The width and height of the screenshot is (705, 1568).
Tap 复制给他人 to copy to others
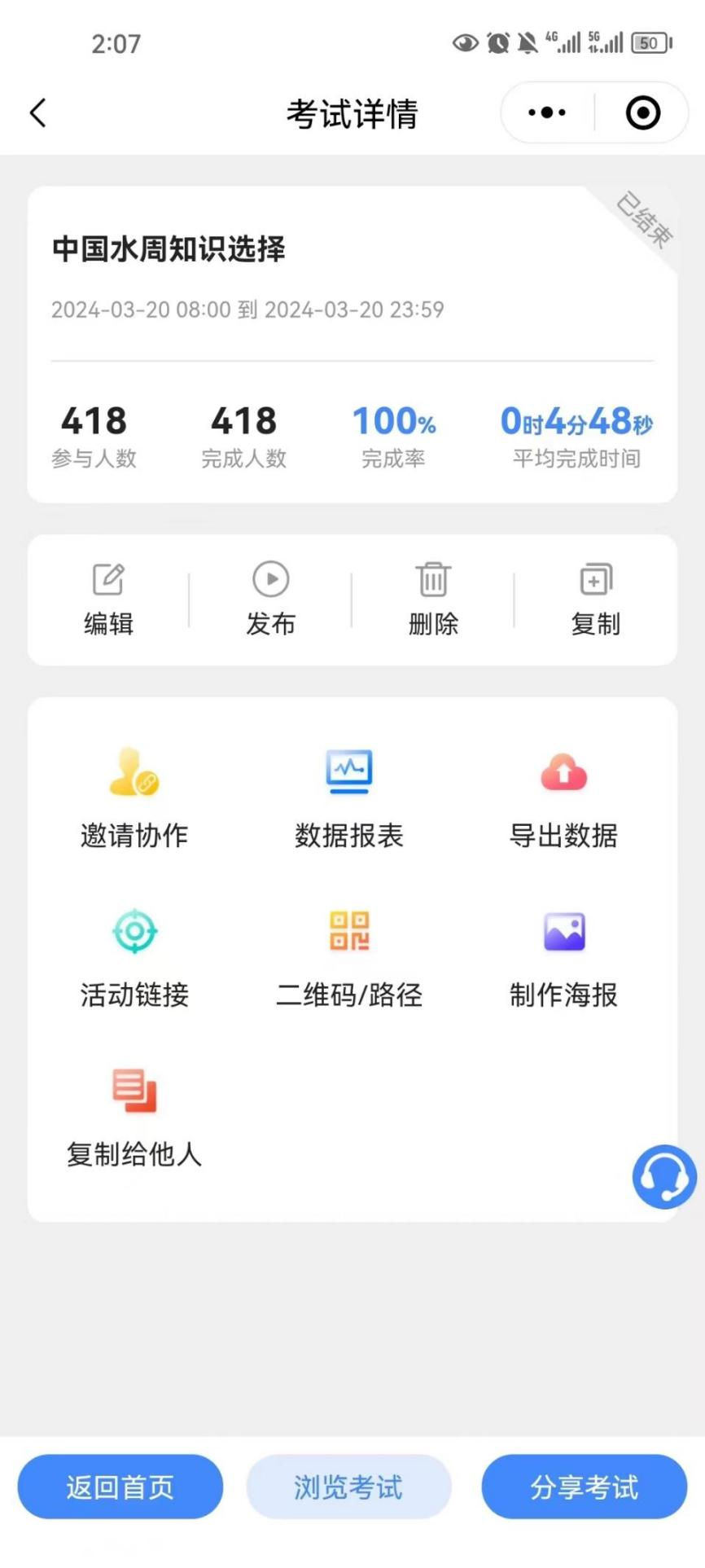[134, 1117]
